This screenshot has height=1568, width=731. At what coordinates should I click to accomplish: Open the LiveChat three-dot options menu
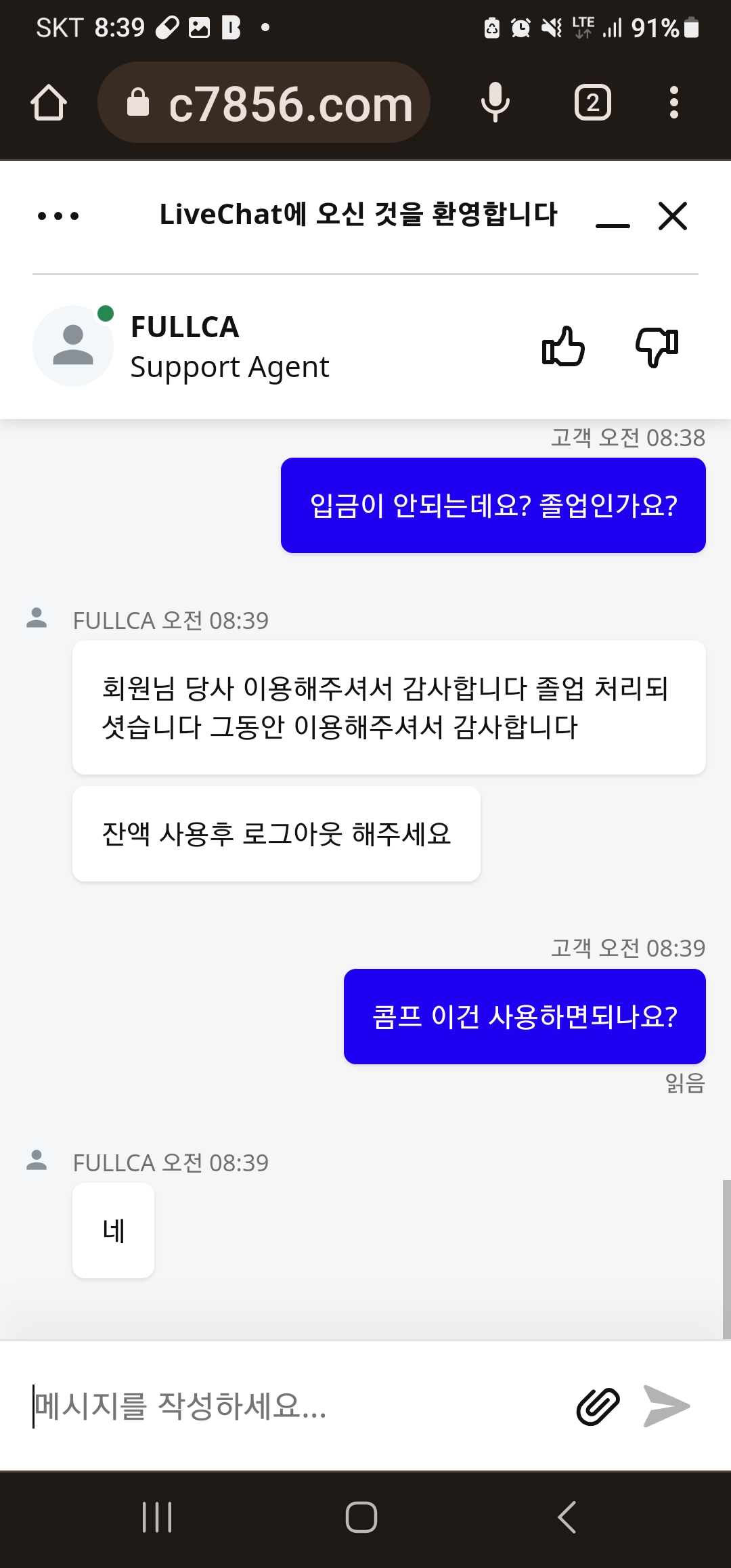[58, 216]
